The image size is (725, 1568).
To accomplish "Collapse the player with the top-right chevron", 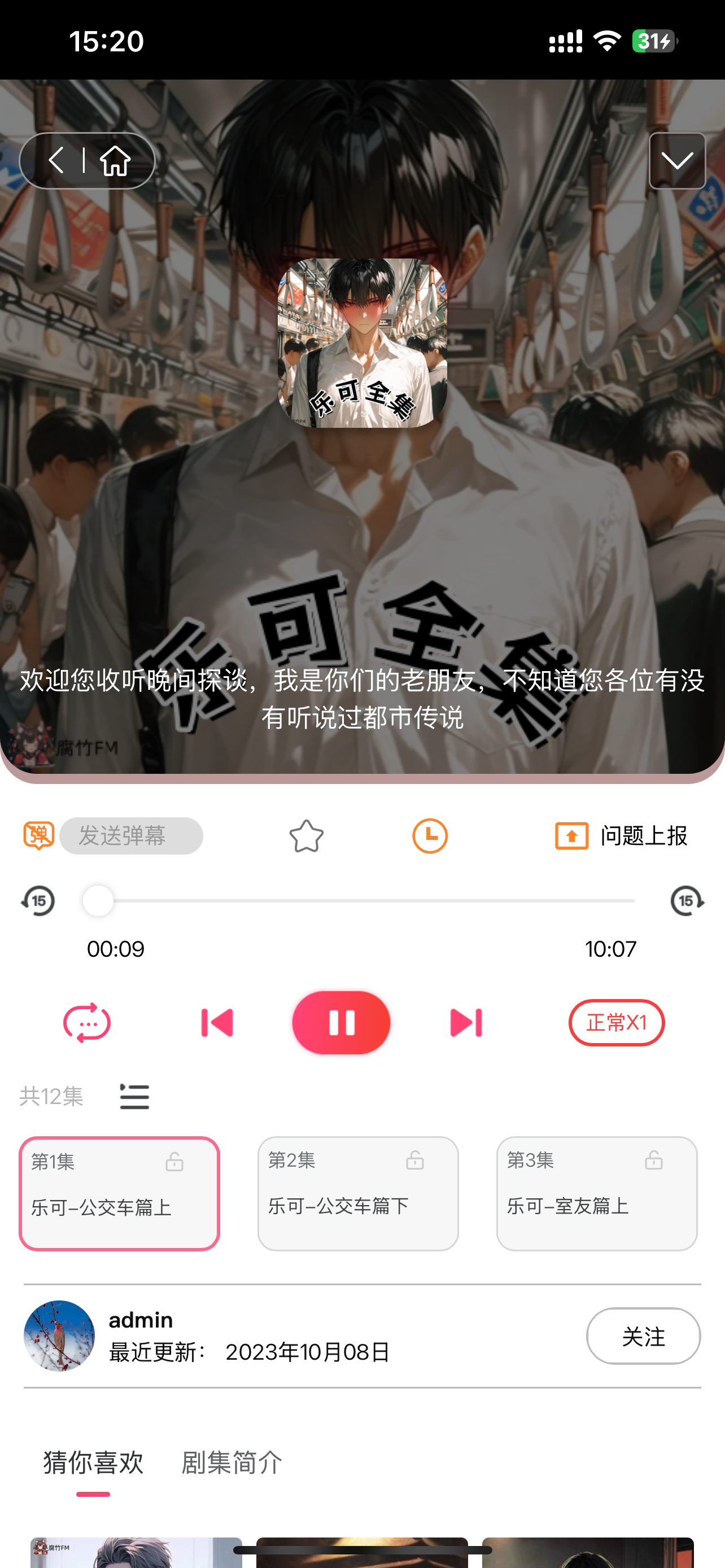I will point(677,160).
